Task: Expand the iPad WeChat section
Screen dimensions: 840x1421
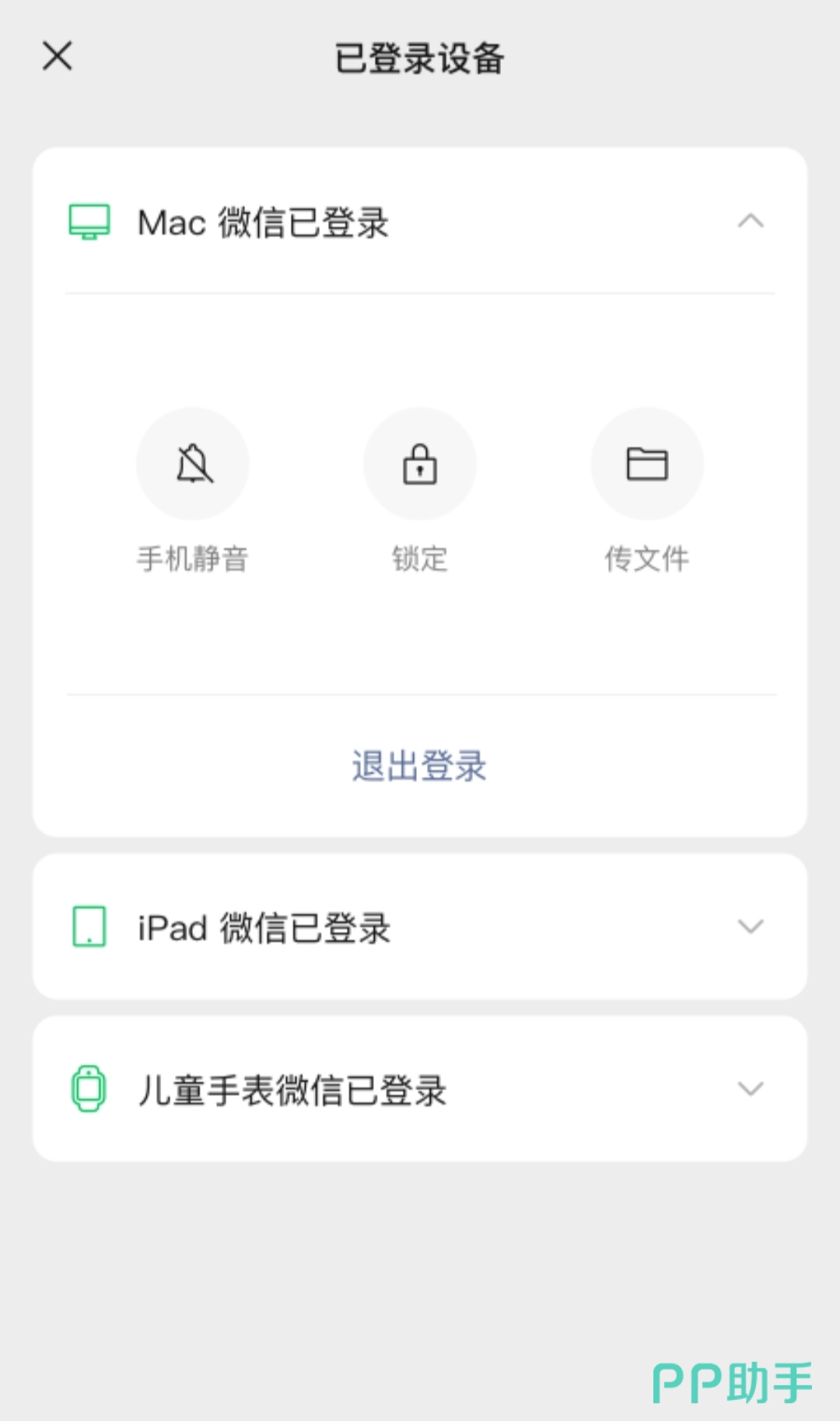Action: 750,926
